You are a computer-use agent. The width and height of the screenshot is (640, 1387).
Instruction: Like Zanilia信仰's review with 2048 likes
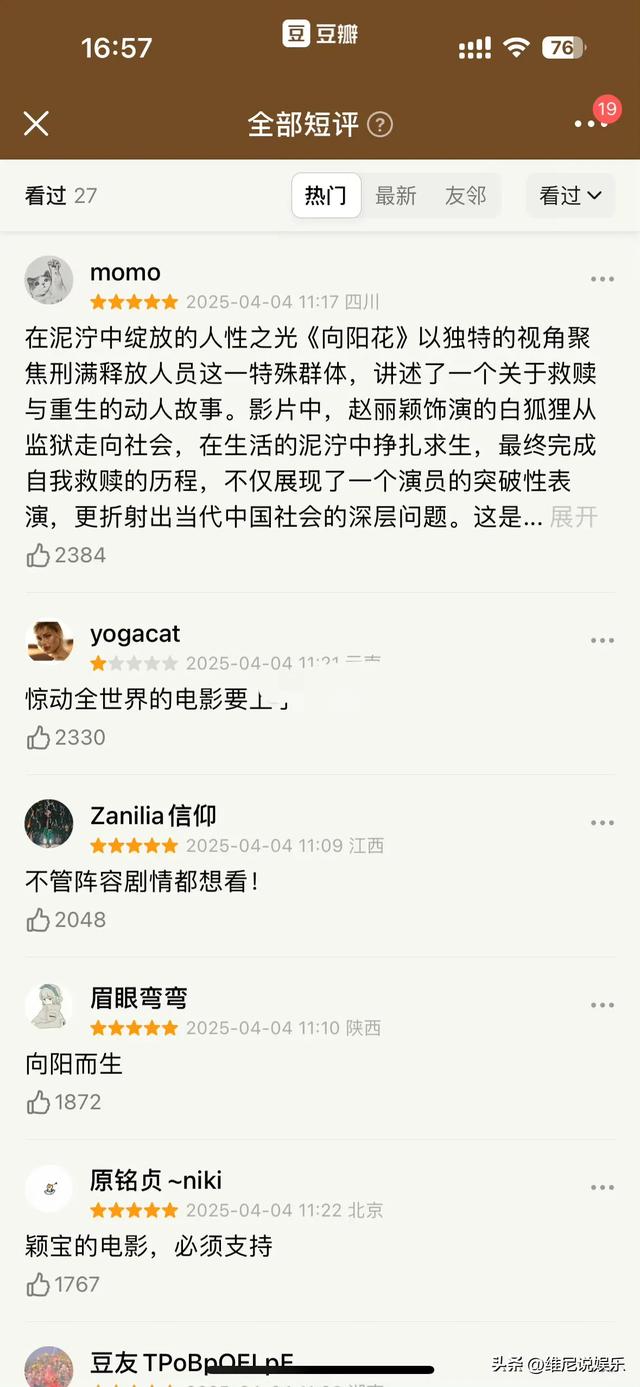tap(39, 920)
